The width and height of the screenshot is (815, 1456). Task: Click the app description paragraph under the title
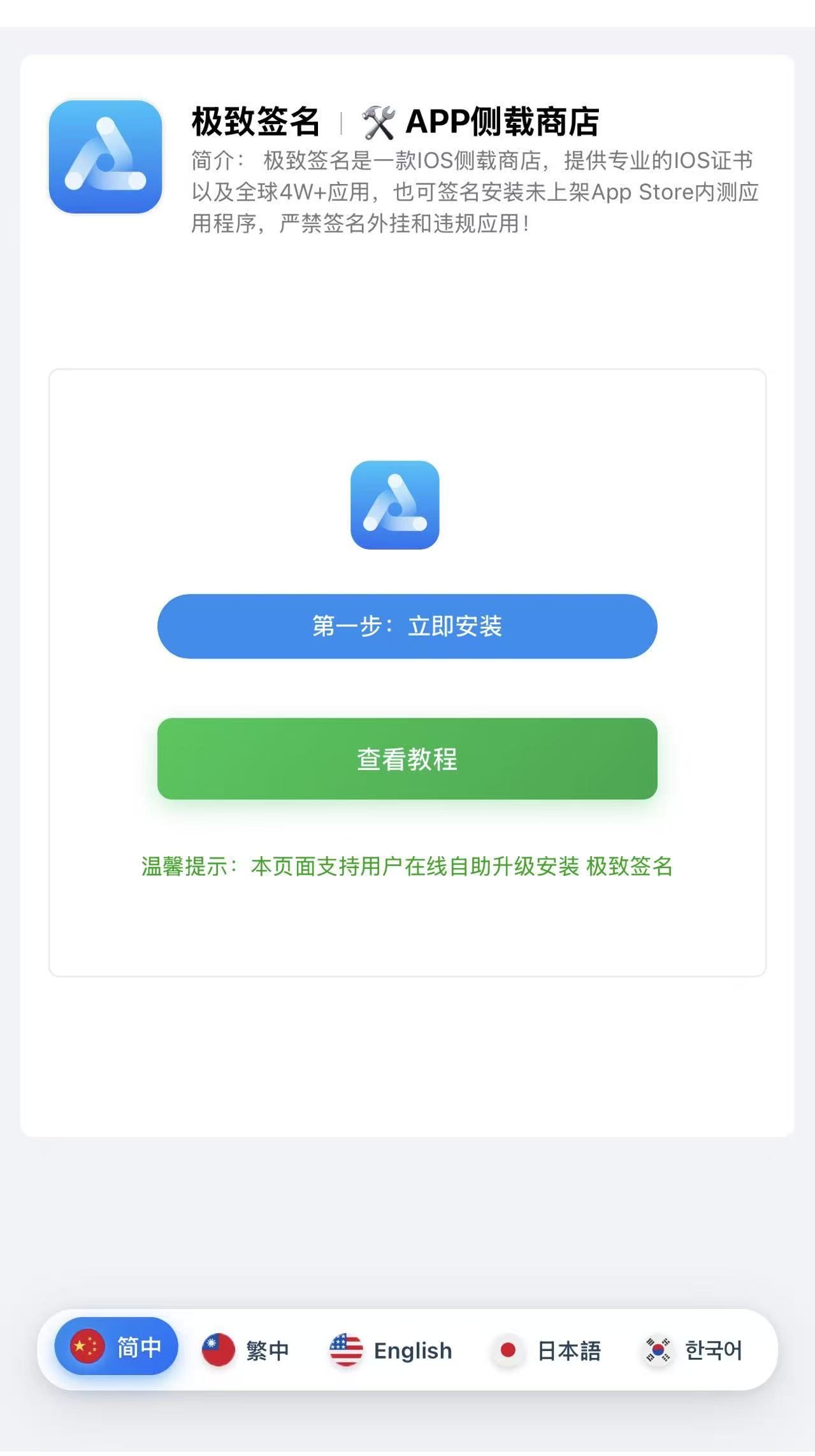pos(475,190)
